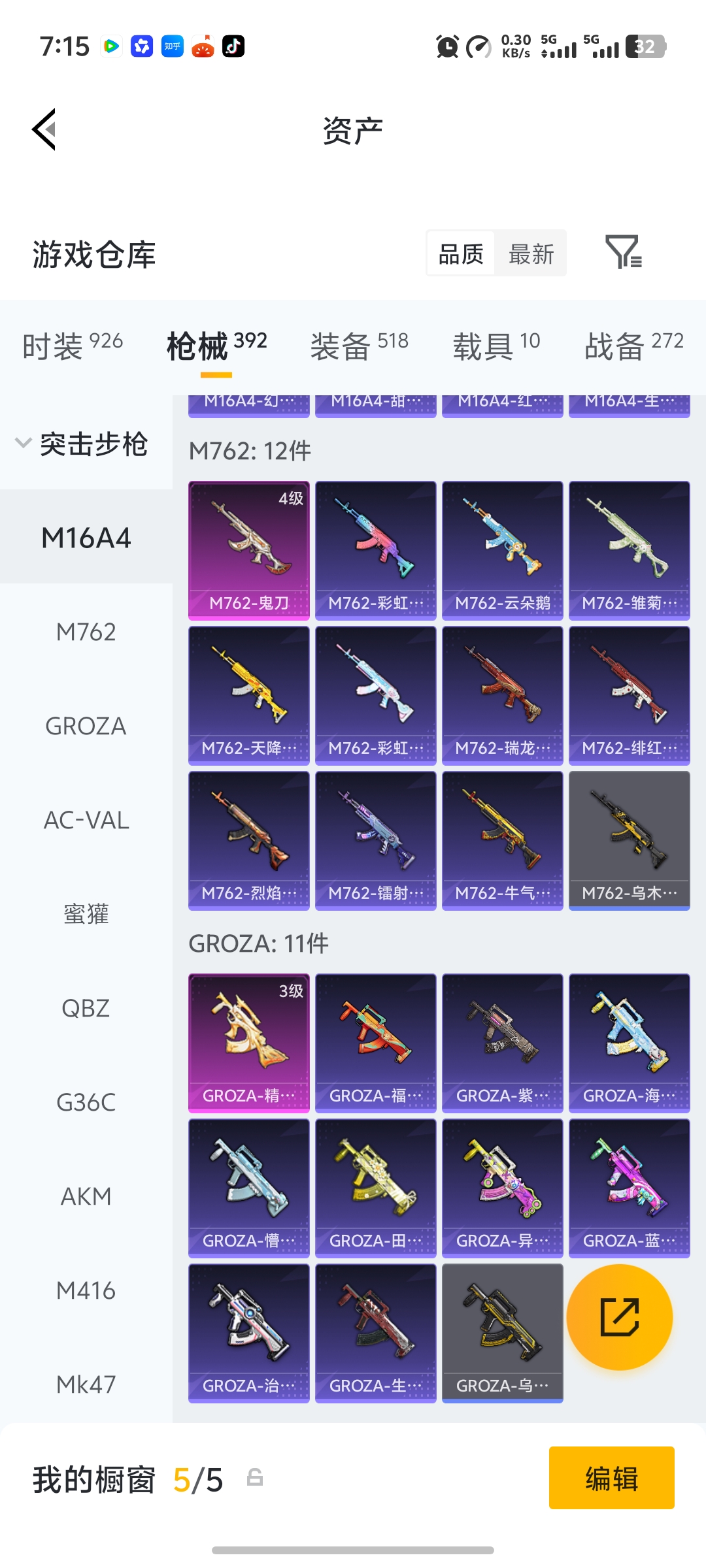Open the filter icon beside 最新
Screen dimensions: 706x1568
(624, 253)
